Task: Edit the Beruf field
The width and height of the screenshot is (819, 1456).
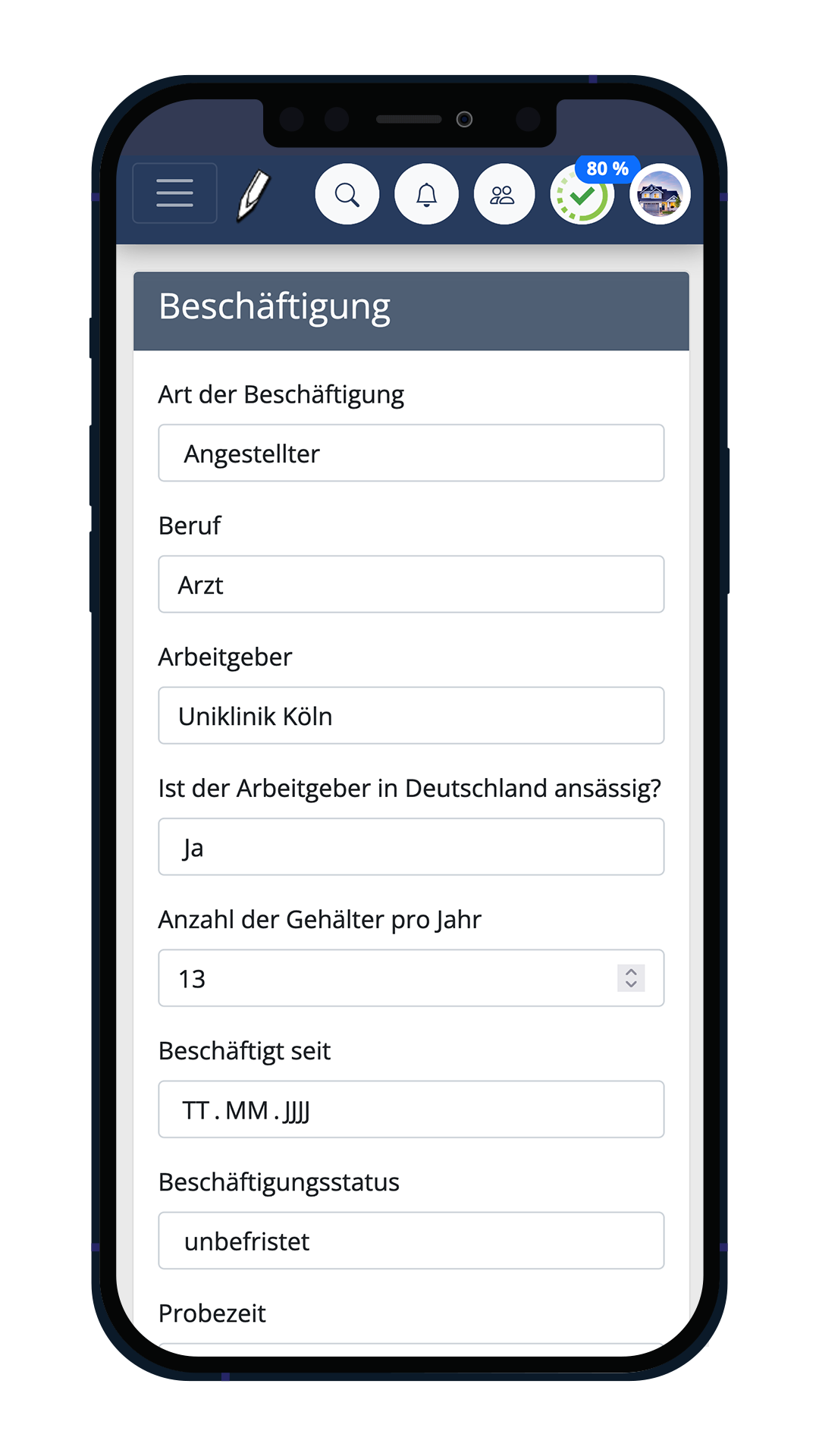Action: pyautogui.click(x=411, y=584)
